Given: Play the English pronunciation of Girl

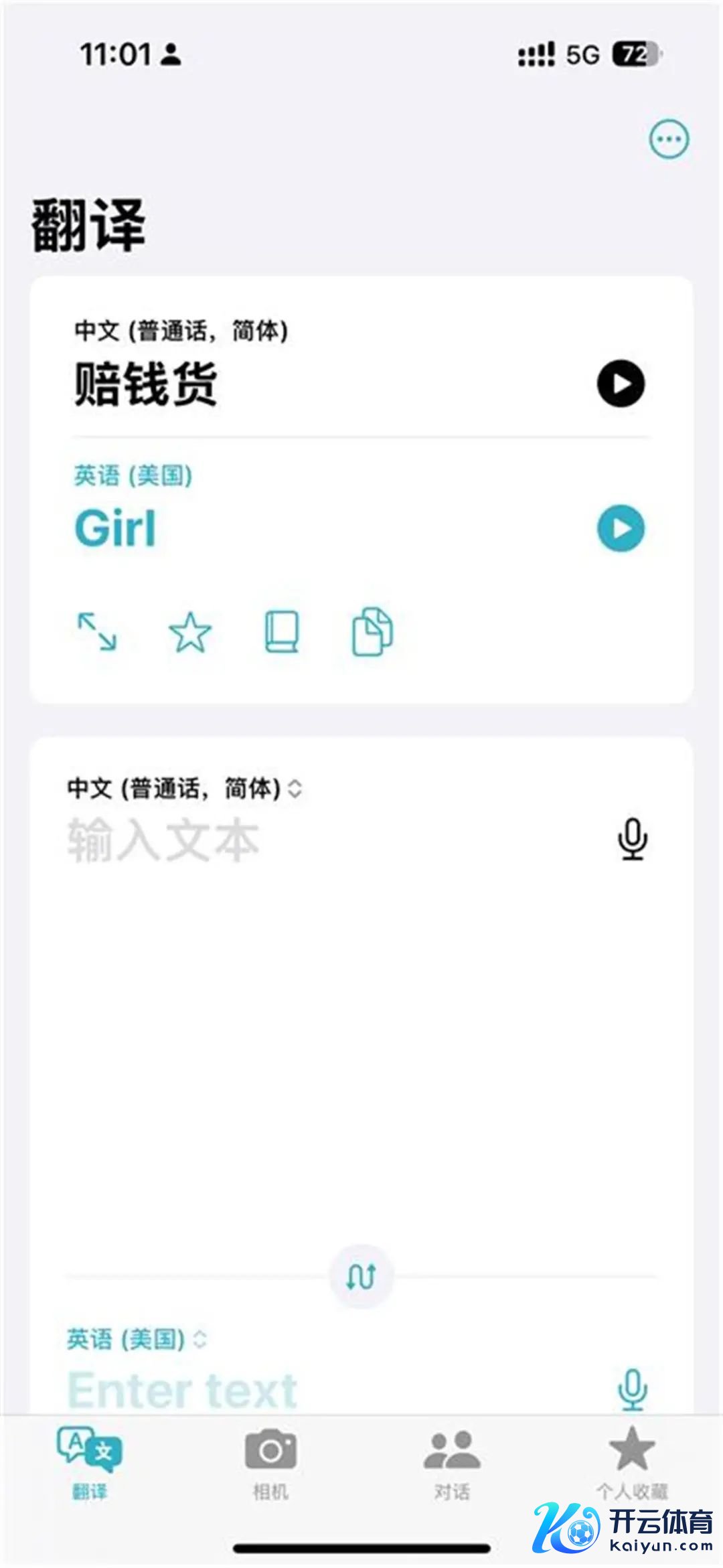Looking at the screenshot, I should coord(621,528).
